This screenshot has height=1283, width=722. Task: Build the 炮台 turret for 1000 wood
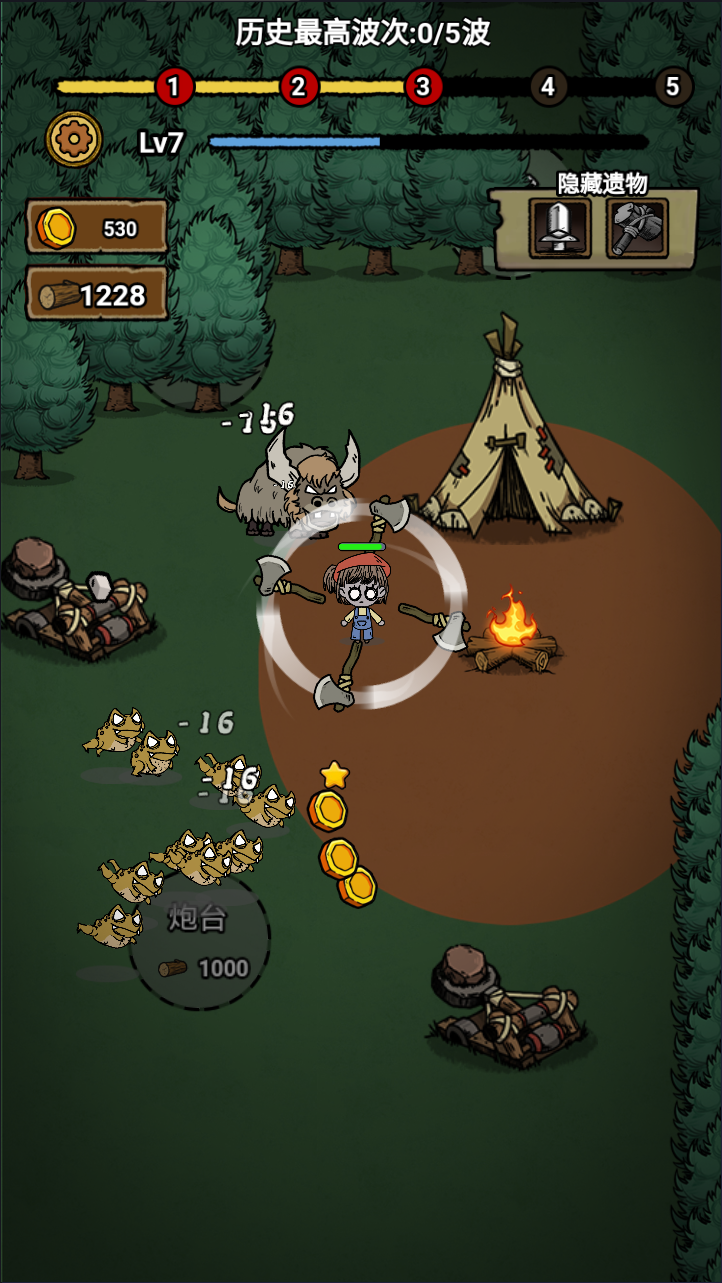click(200, 943)
